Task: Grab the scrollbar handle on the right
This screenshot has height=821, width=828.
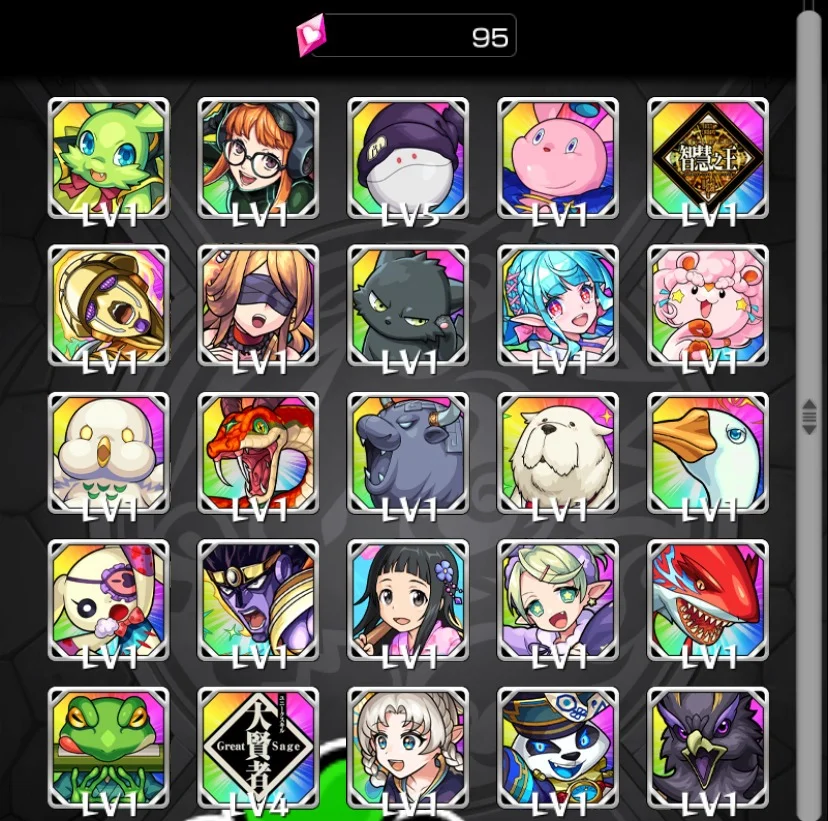Action: pos(809,416)
